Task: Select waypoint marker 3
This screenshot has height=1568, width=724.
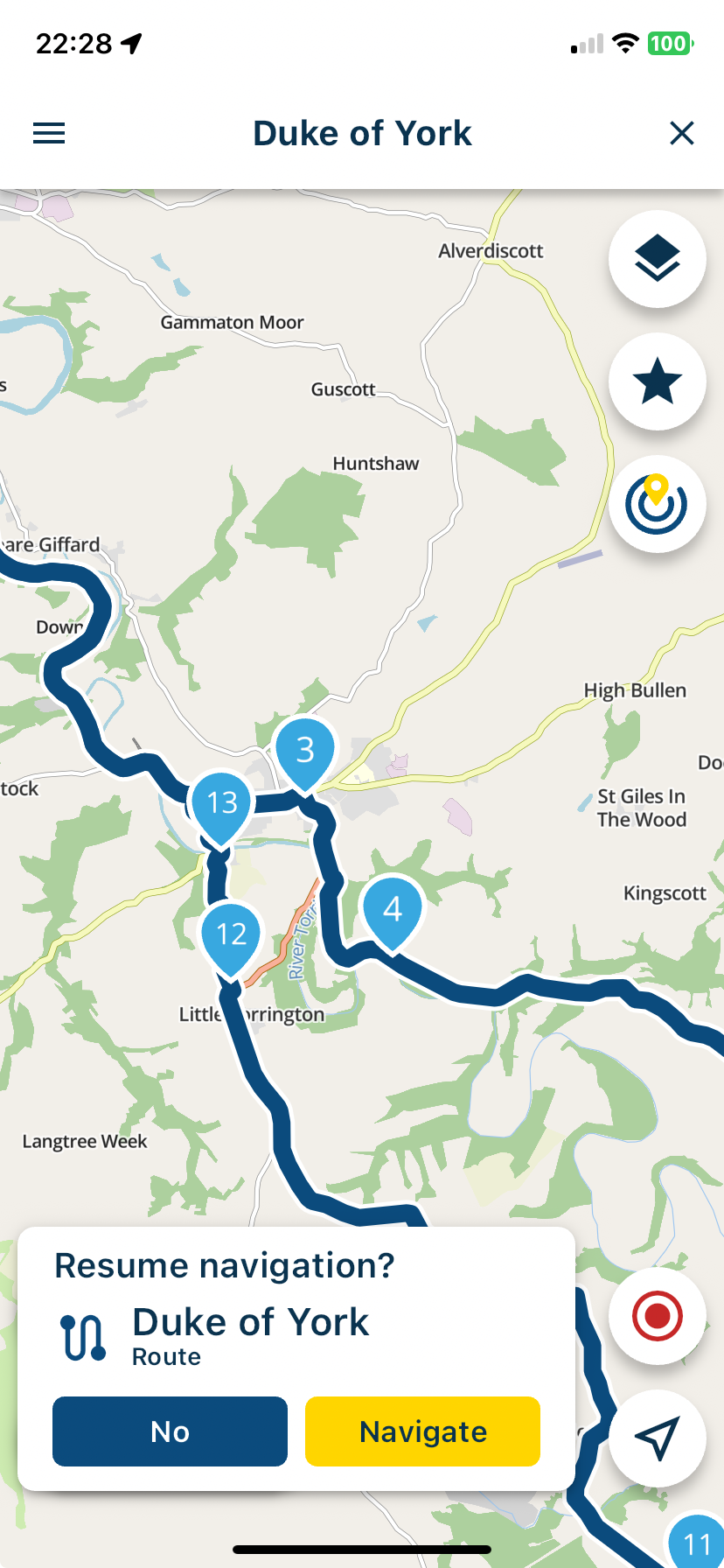Action: (x=305, y=750)
